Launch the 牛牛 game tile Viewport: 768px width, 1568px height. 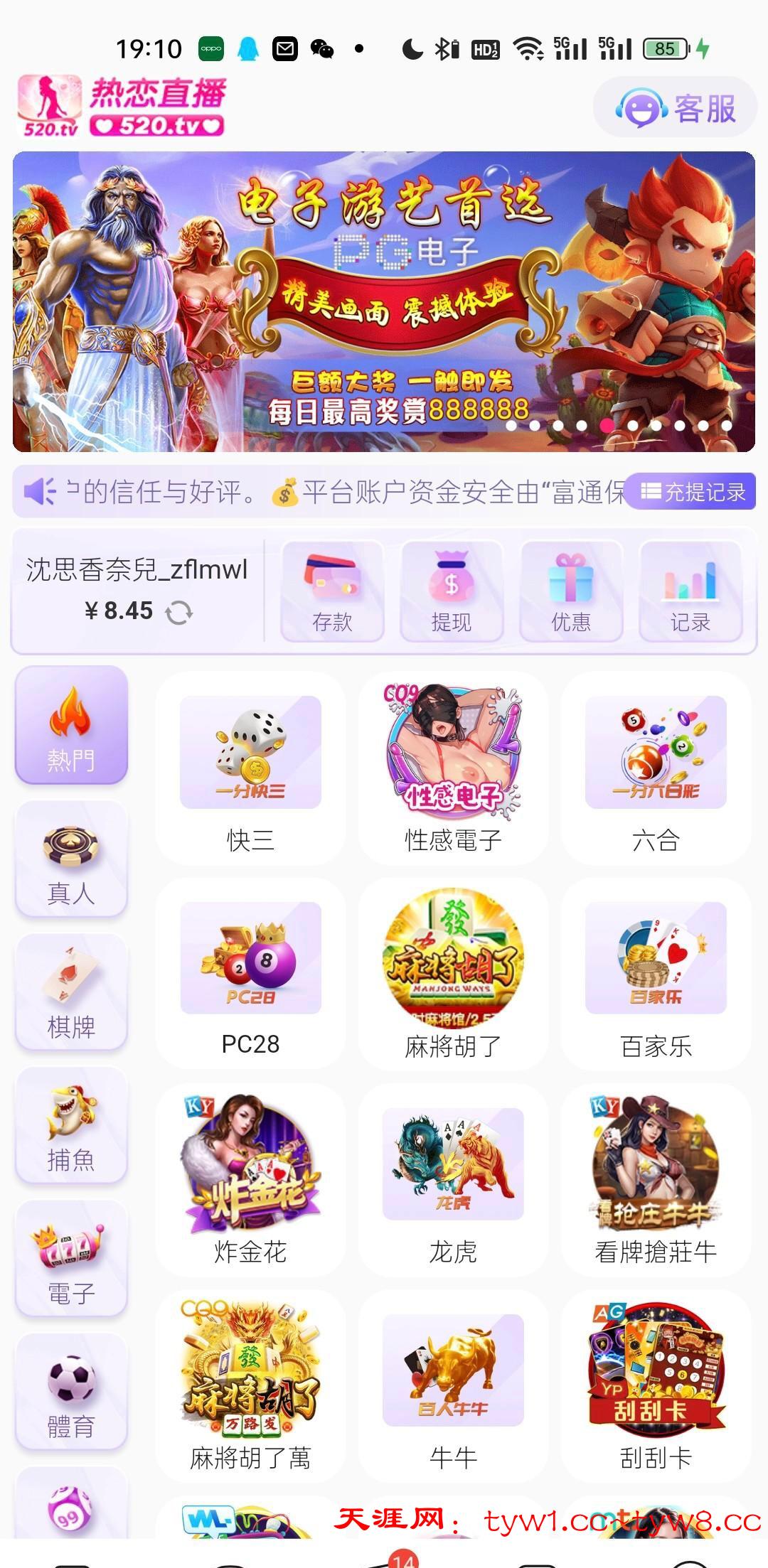click(453, 1386)
